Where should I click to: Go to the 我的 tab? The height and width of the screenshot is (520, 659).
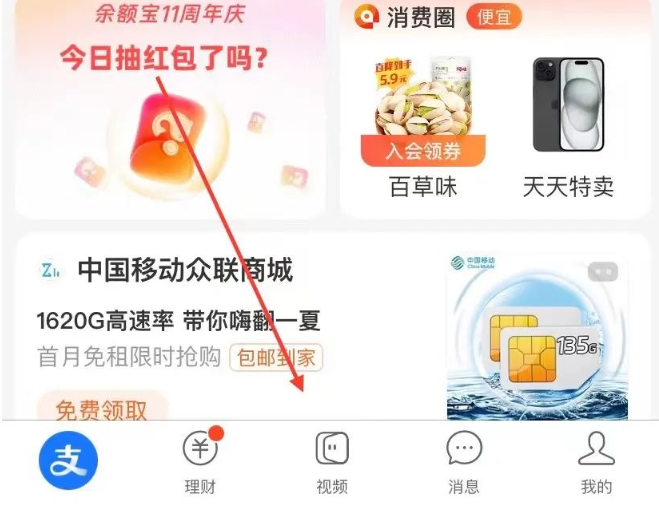596,461
